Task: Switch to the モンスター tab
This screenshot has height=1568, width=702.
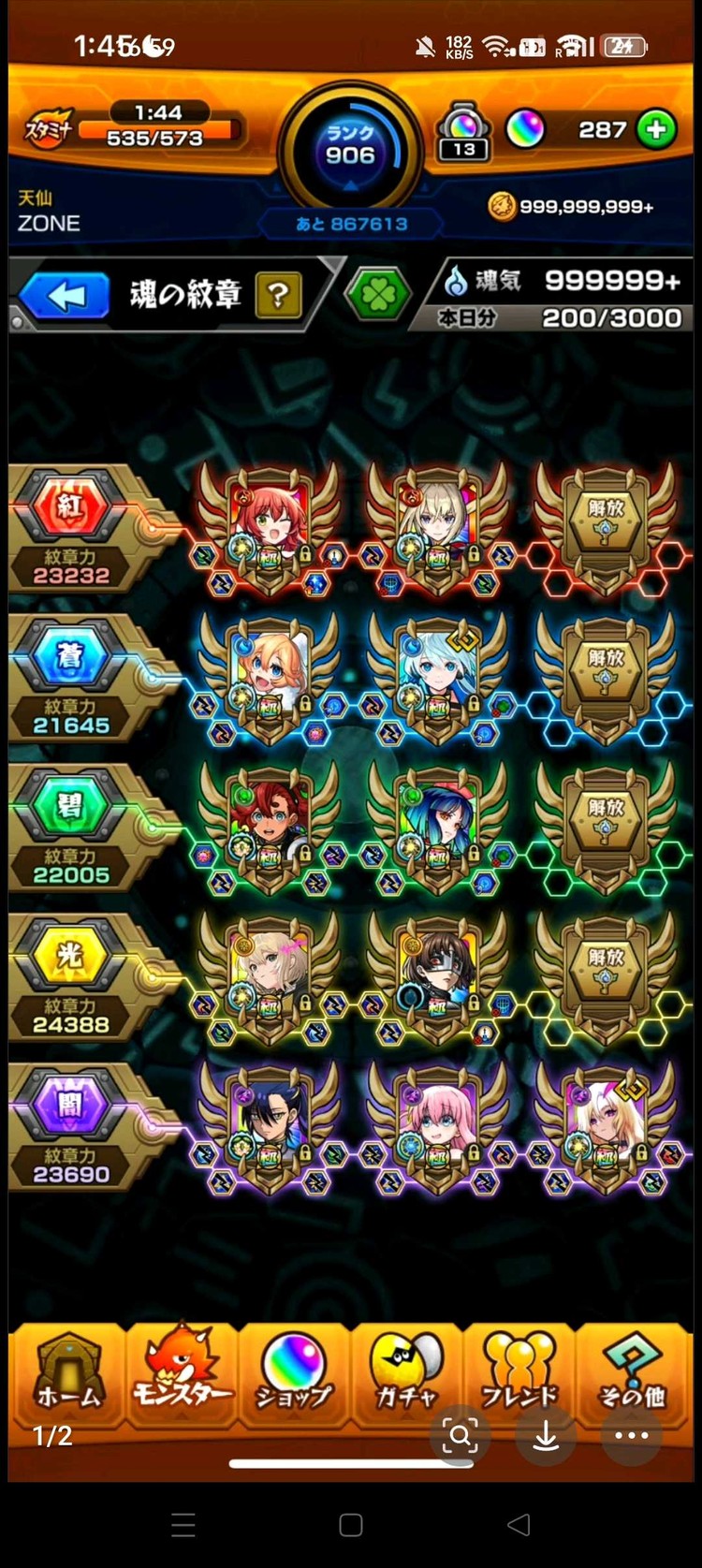Action: 182,1371
